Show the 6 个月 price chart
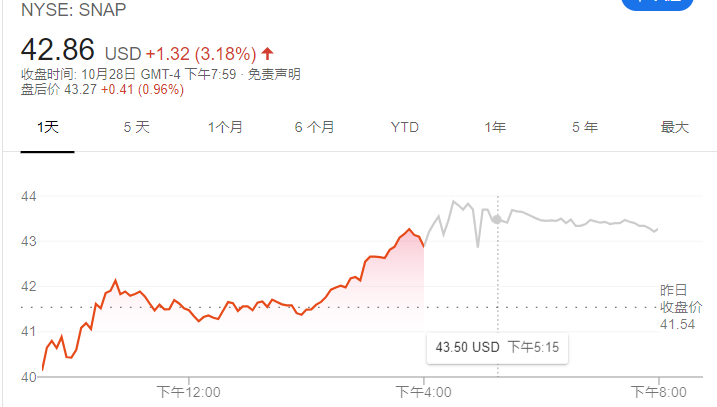The width and height of the screenshot is (717, 407). (x=314, y=127)
